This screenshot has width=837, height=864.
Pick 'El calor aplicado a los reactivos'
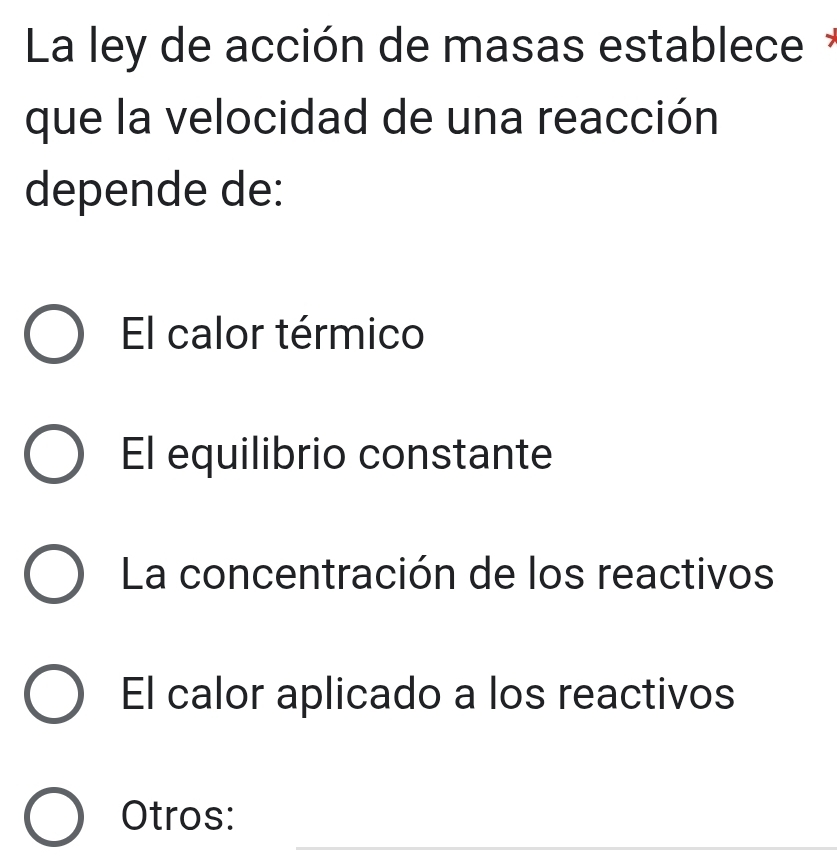pos(54,694)
